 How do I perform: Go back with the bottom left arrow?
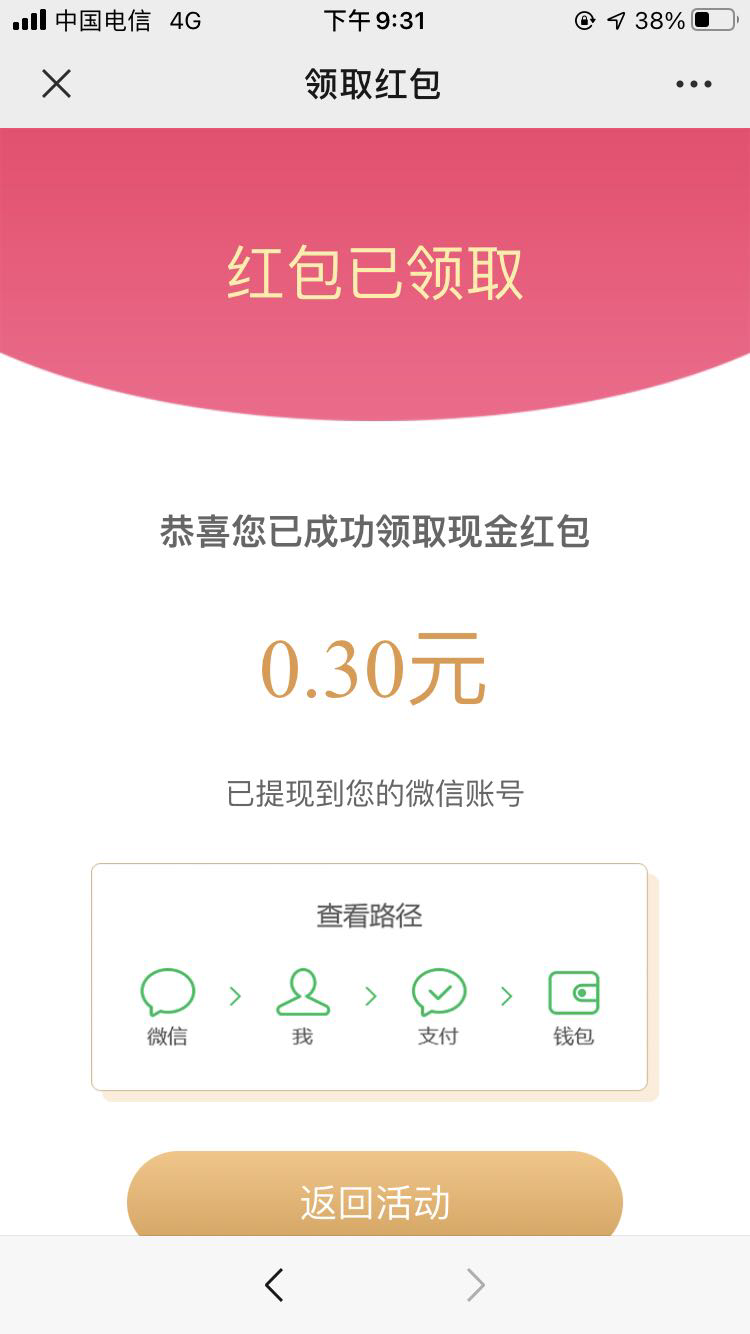(274, 1285)
